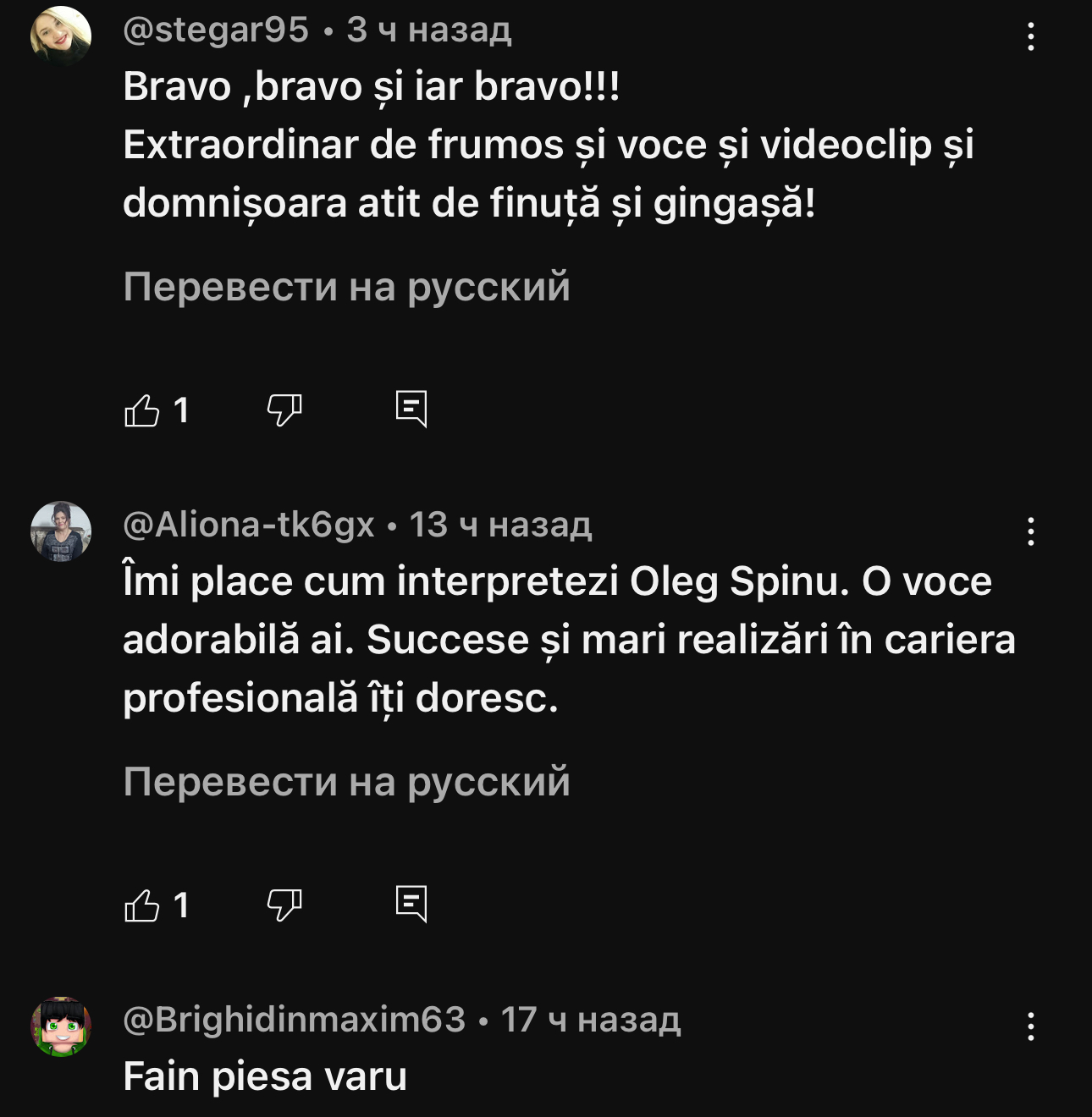Open @Aliona-tk6gx's profile avatar
Viewport: 1092px width, 1117px height.
61,531
